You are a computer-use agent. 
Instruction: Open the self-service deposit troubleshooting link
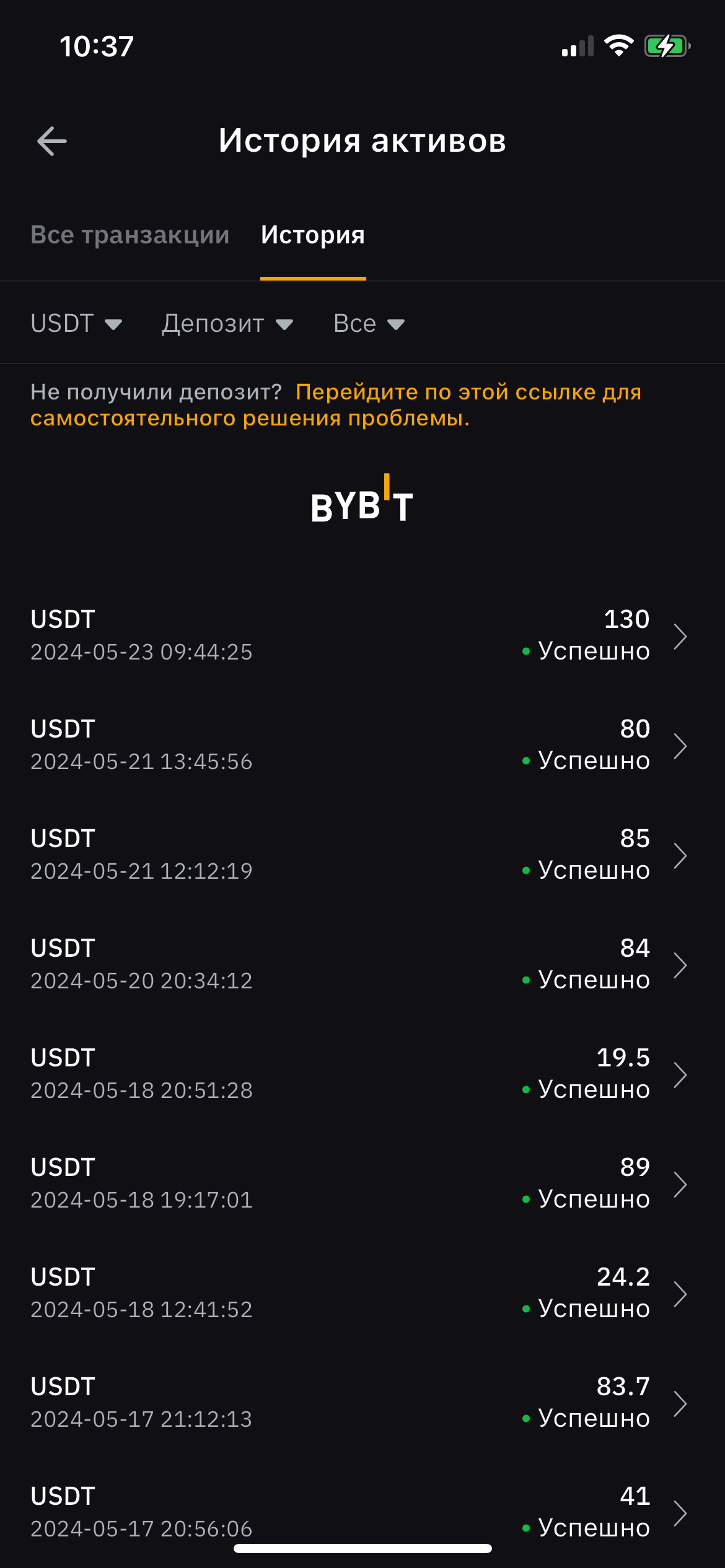pyautogui.click(x=336, y=405)
